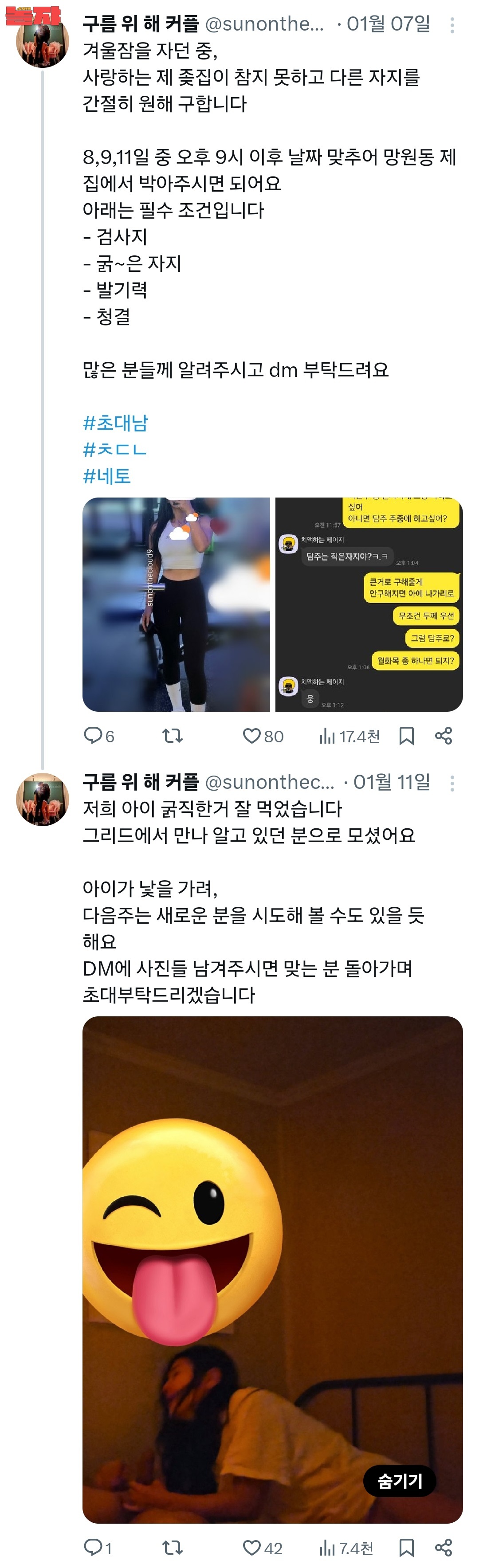This screenshot has width=479, height=1568.
Task: Bookmark the 01월 11일 tweet
Action: (407, 1547)
